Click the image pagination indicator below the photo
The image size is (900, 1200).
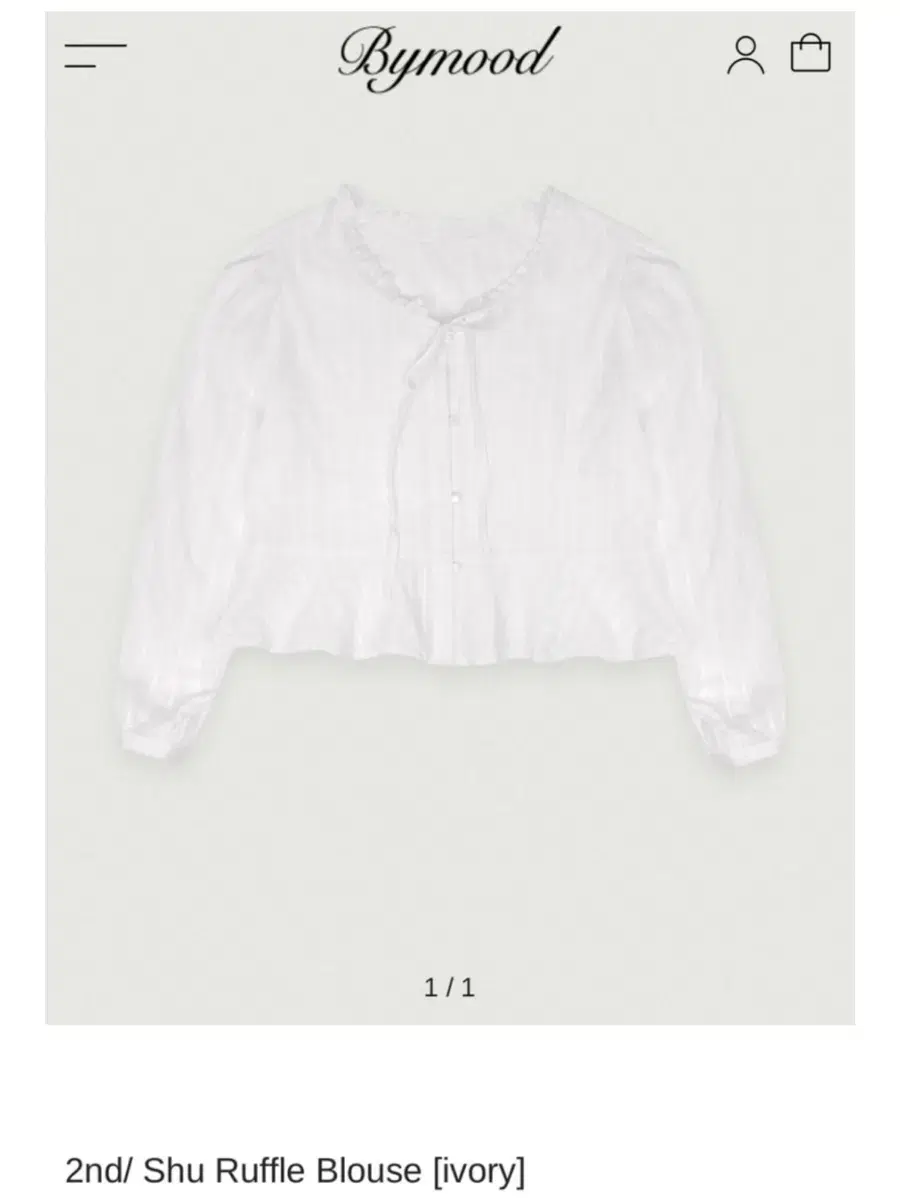[x=450, y=988]
